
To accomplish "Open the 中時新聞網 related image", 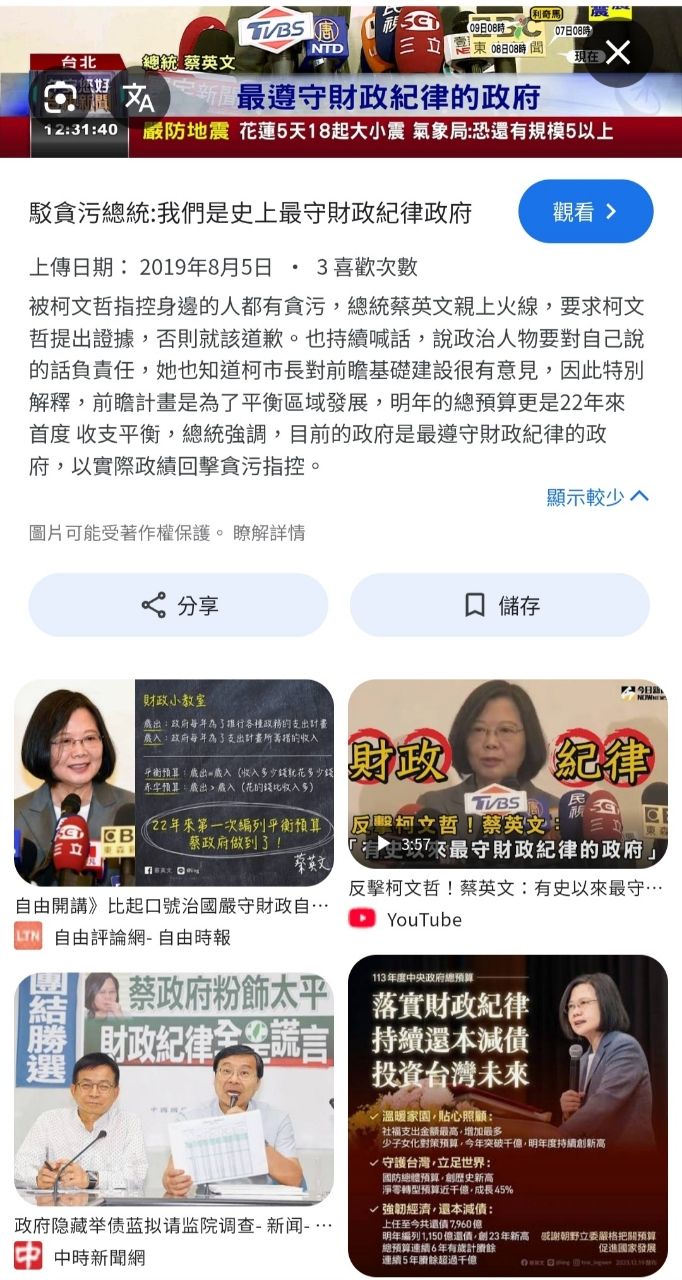I will coord(174,1088).
